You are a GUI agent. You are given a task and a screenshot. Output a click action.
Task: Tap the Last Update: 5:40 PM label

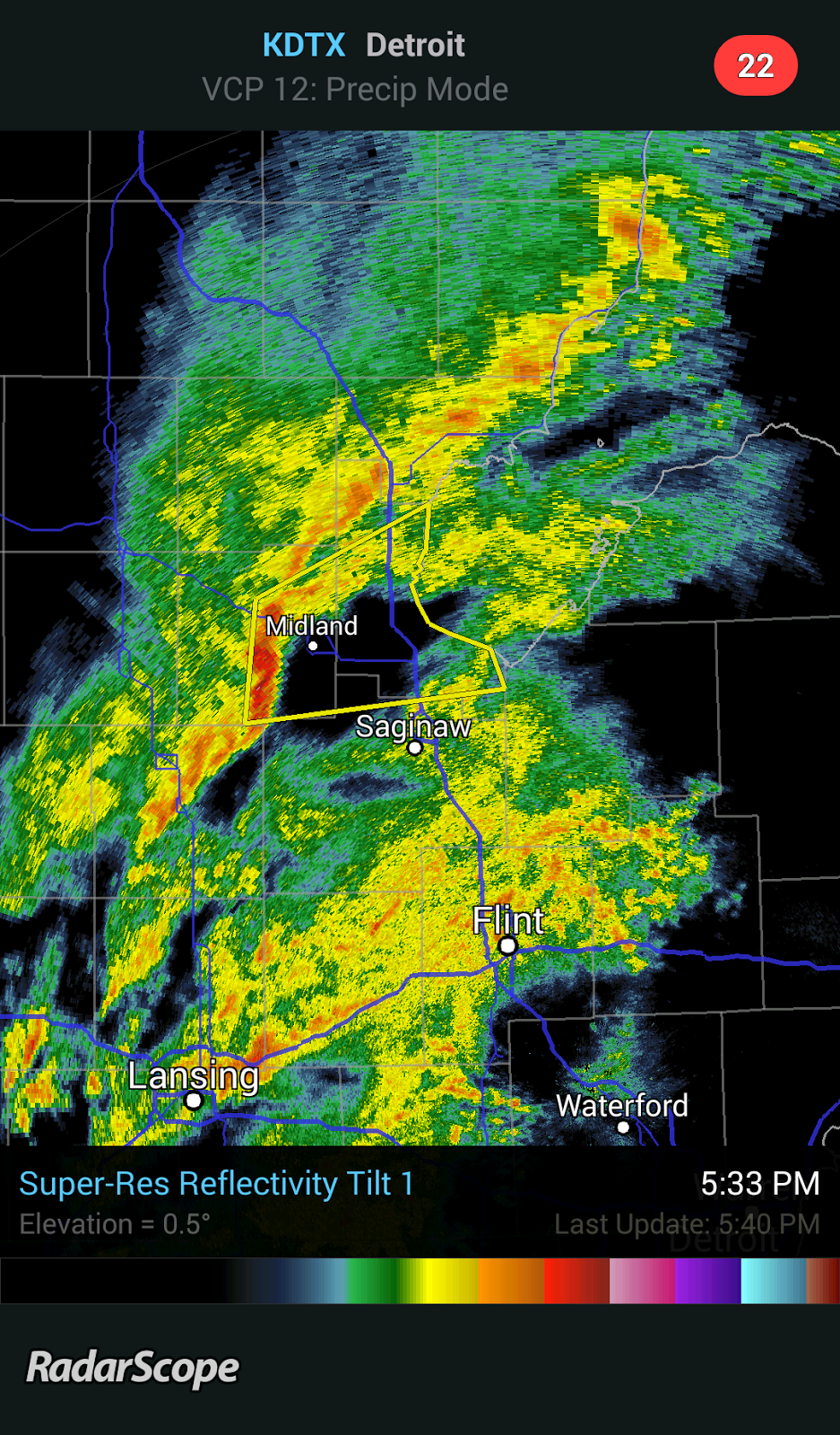pyautogui.click(x=687, y=1224)
